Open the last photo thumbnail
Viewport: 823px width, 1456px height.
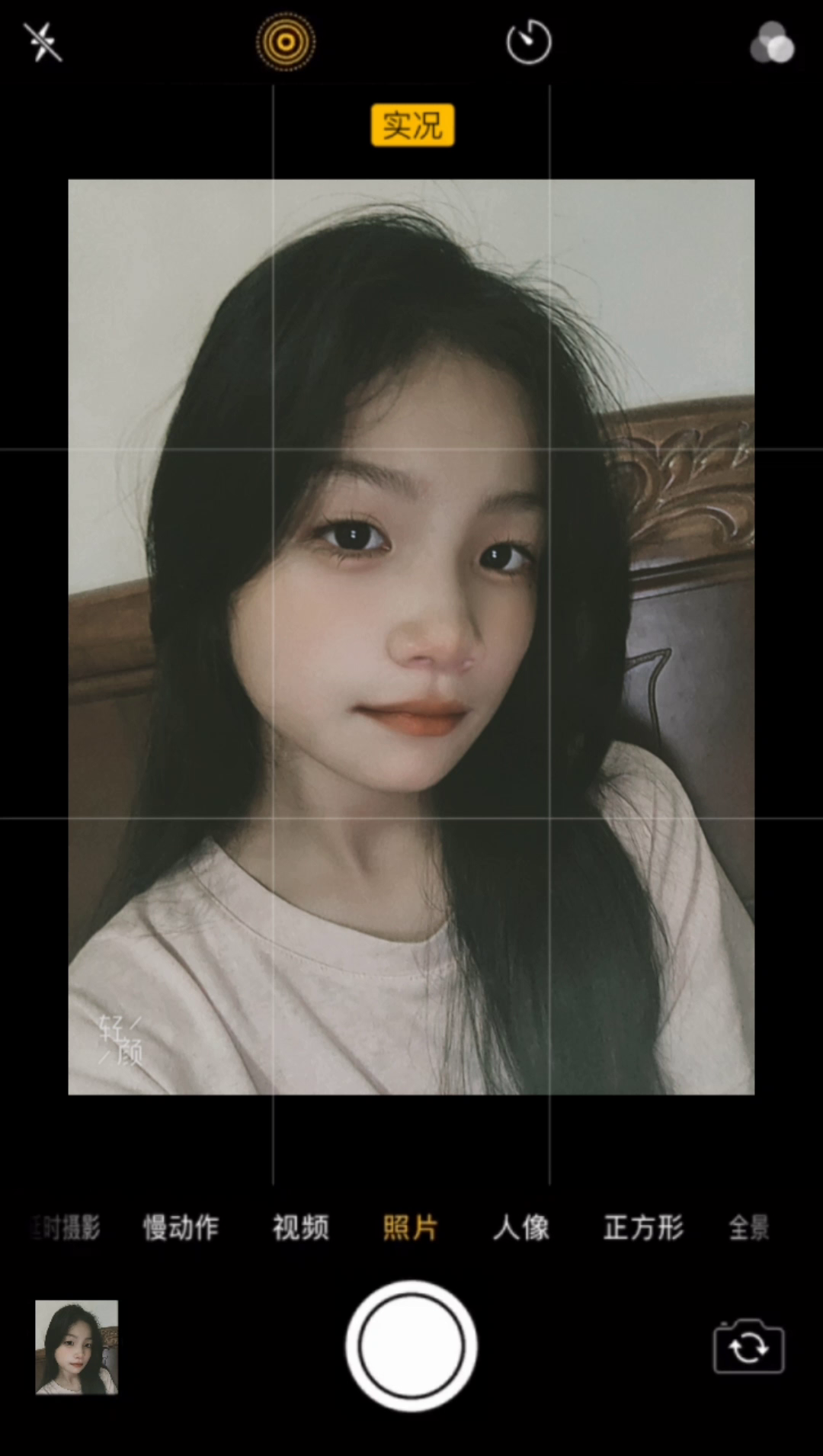click(77, 1347)
